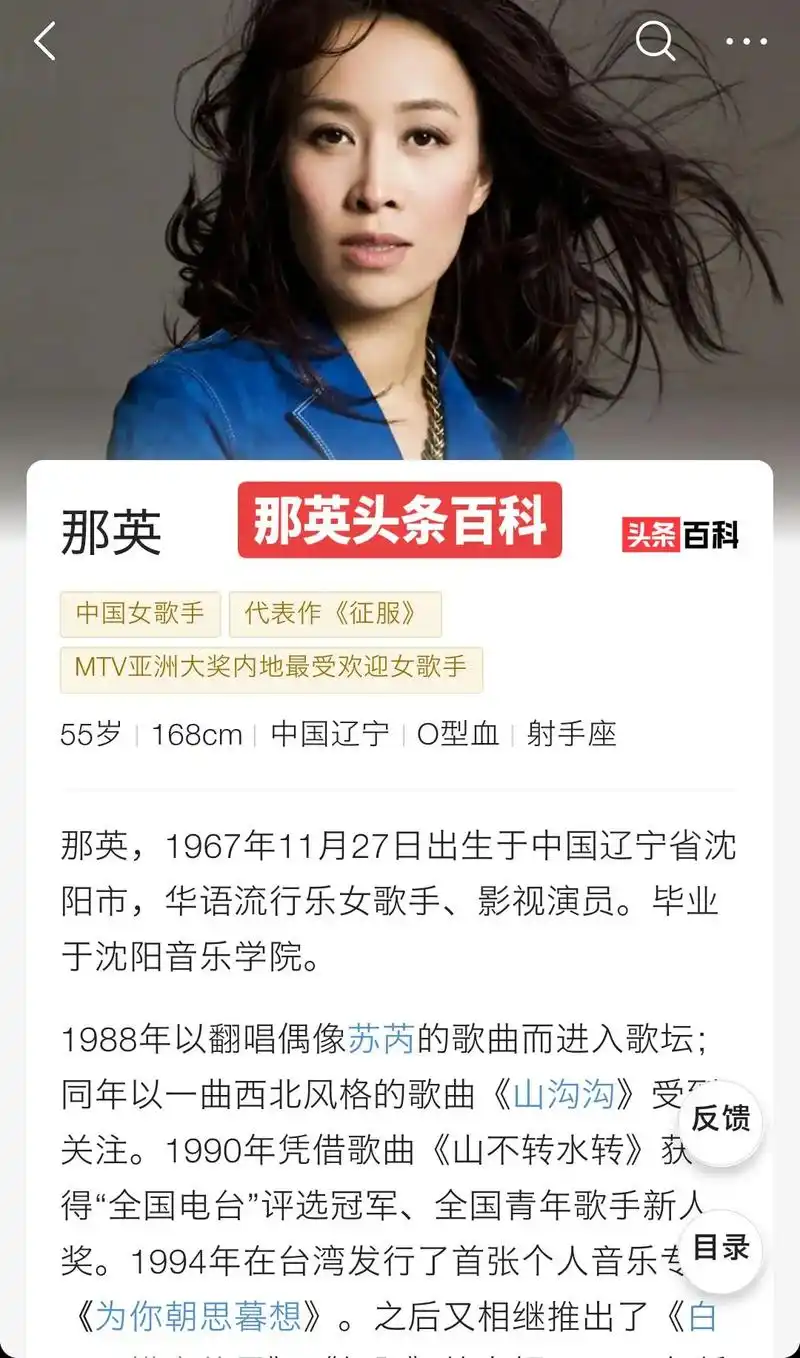Tap the portrait photo of 那英

[400, 230]
